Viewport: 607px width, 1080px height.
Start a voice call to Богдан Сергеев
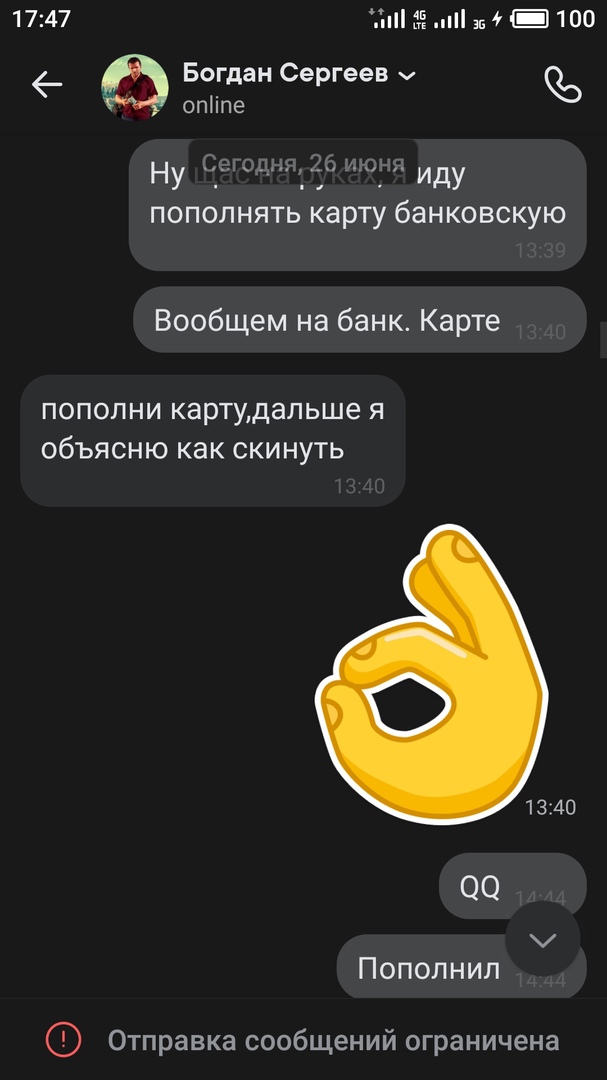(562, 86)
